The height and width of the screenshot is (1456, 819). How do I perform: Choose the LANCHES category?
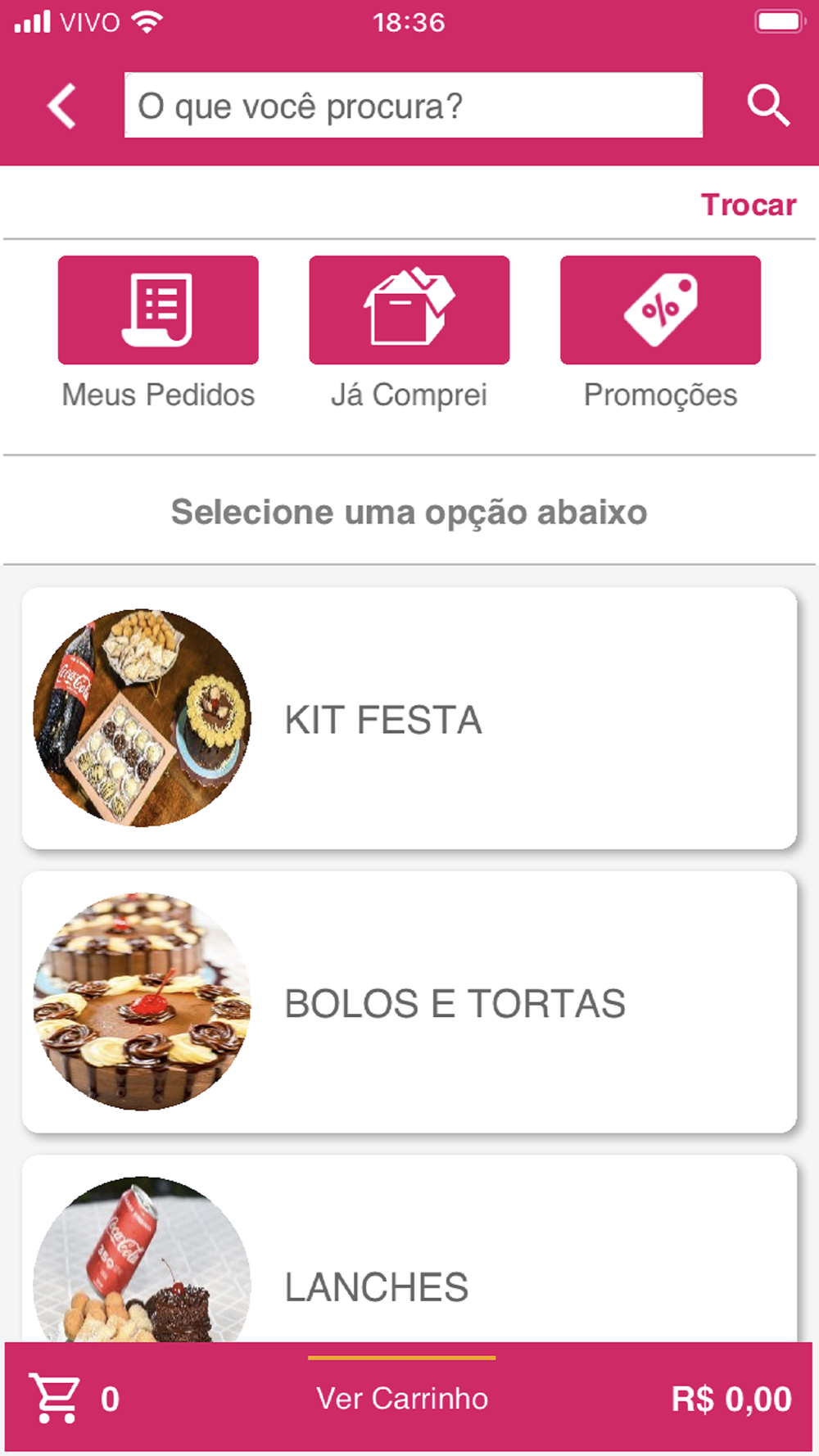coord(409,1261)
